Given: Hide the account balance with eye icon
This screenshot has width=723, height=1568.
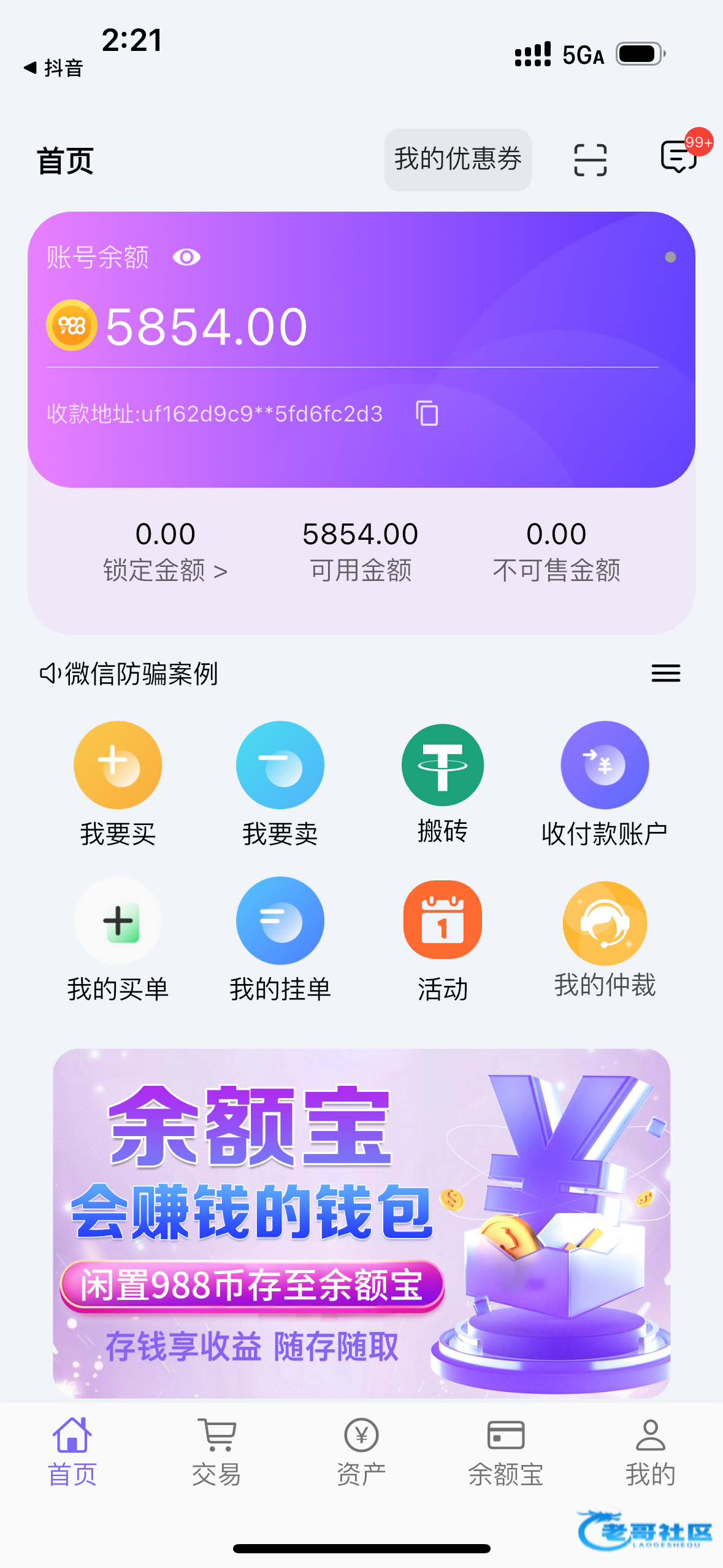Looking at the screenshot, I should 186,257.
